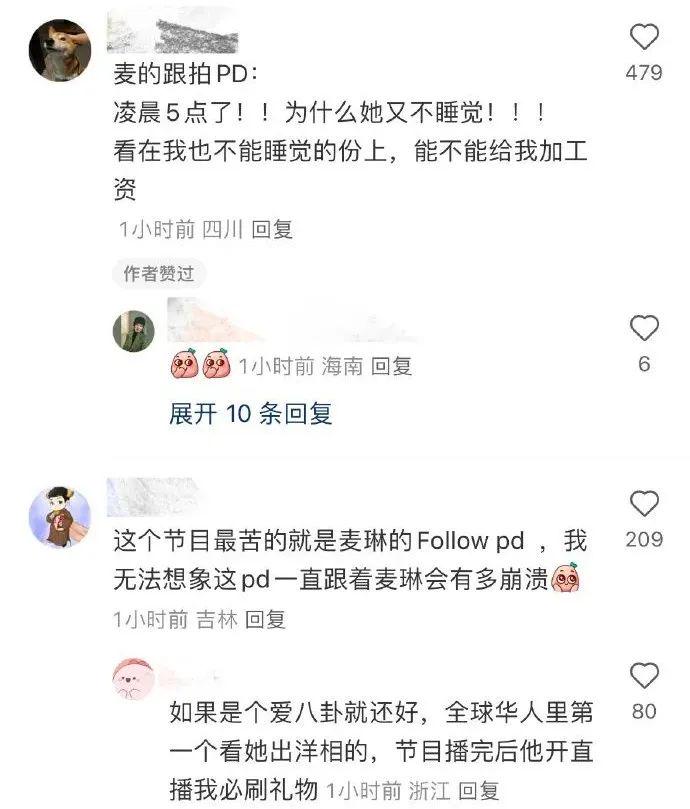690x809 pixels.
Task: Like the 海南 reply with 6 likes
Action: point(645,329)
